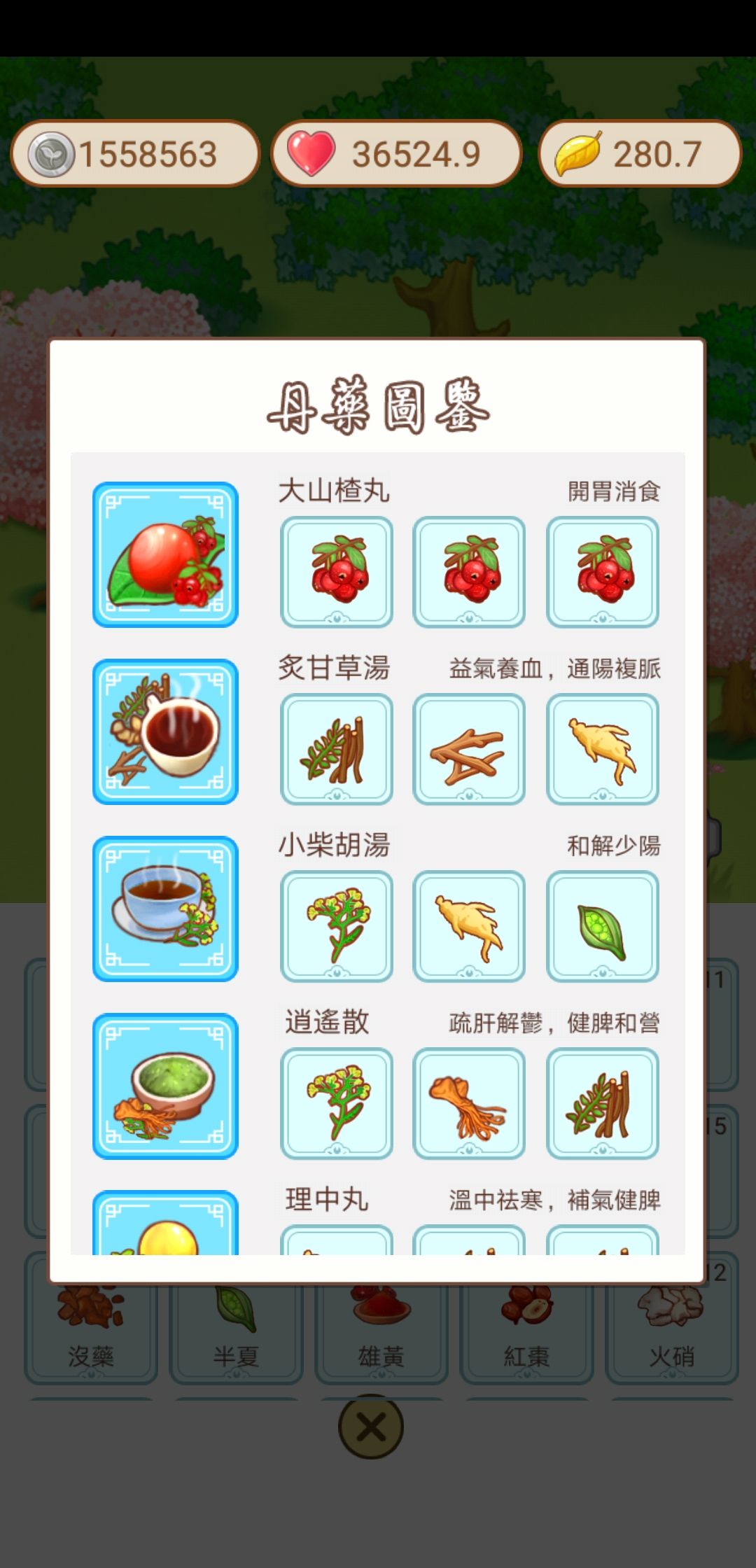Image resolution: width=756 pixels, height=1568 pixels.
Task: Open the 大山楂丸 recipe tile
Action: pyautogui.click(x=165, y=554)
